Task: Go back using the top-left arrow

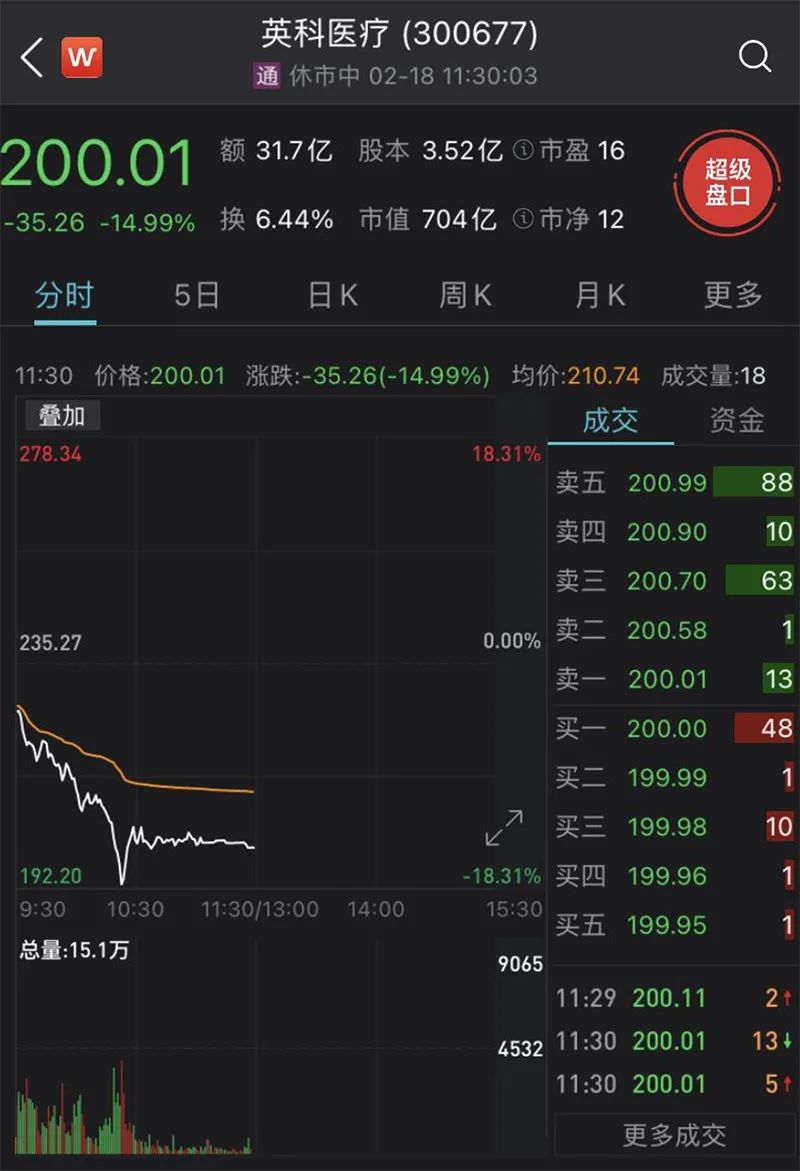Action: click(x=32, y=57)
